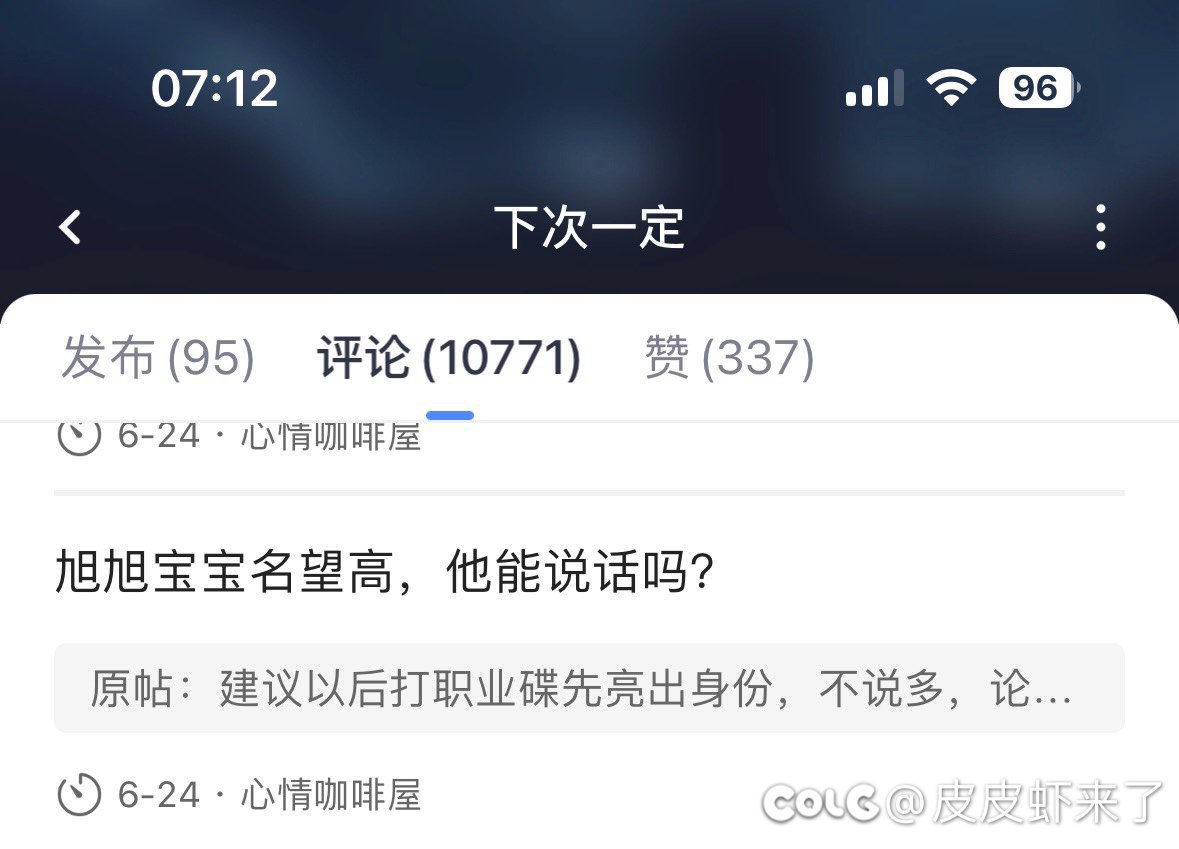Viewport: 1179px width, 849px height.
Task: Open the comment 旭旭宝宝名望高，他能说话吗？
Action: tap(385, 575)
